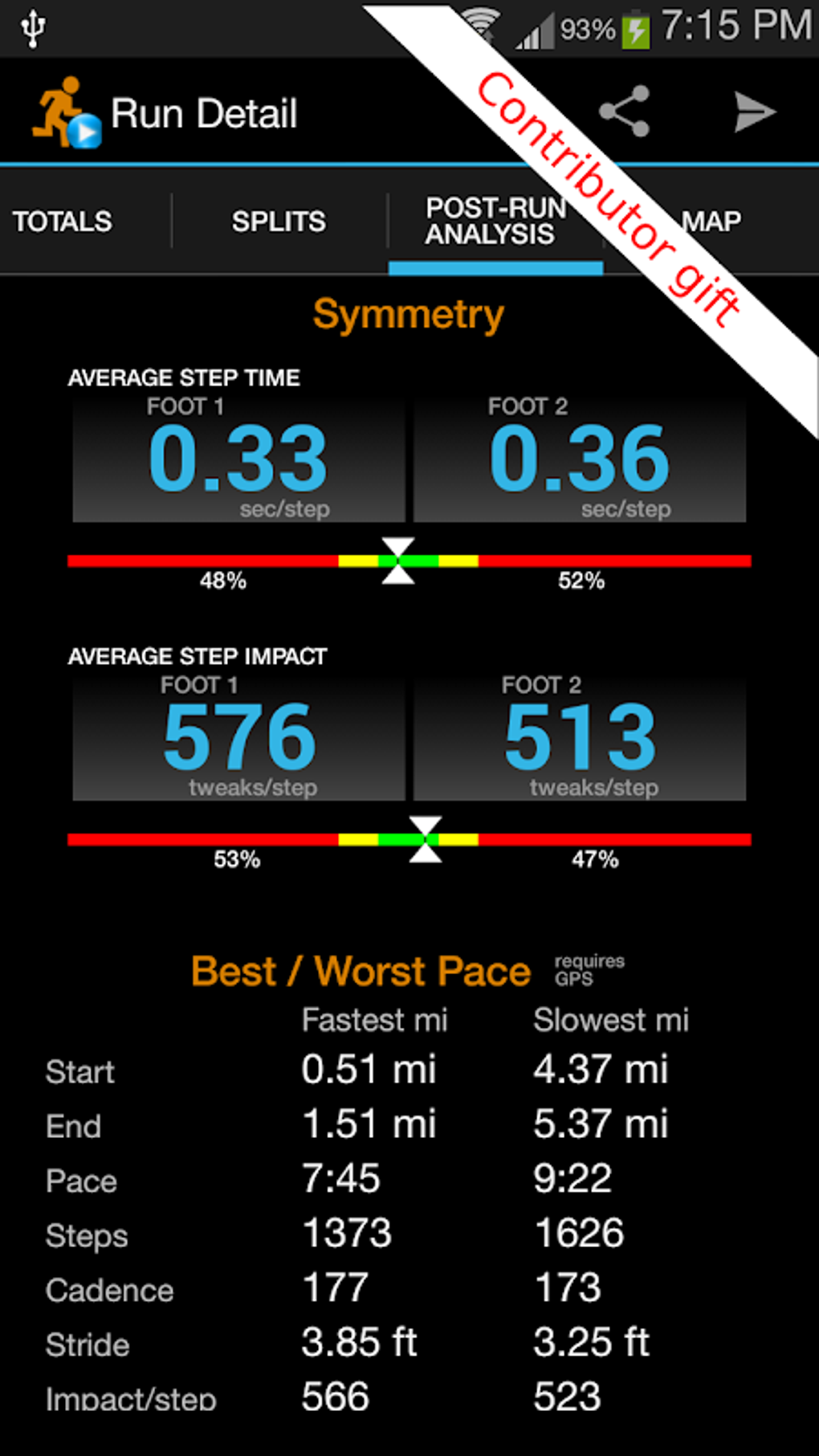Viewport: 819px width, 1456px height.
Task: Send run data using paper plane icon
Action: click(x=753, y=112)
